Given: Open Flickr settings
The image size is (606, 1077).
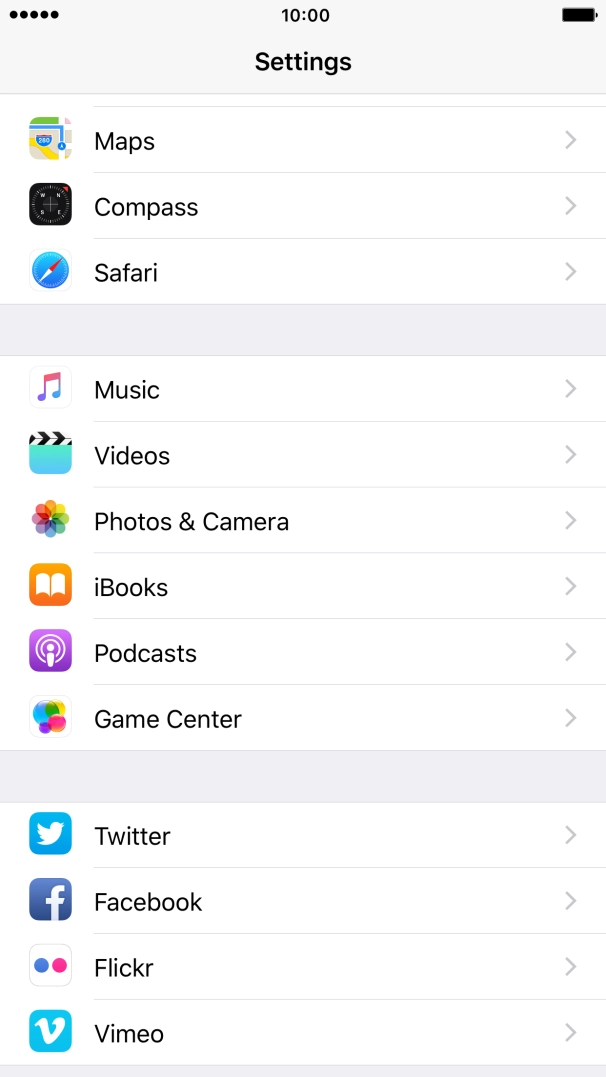Looking at the screenshot, I should (300, 967).
